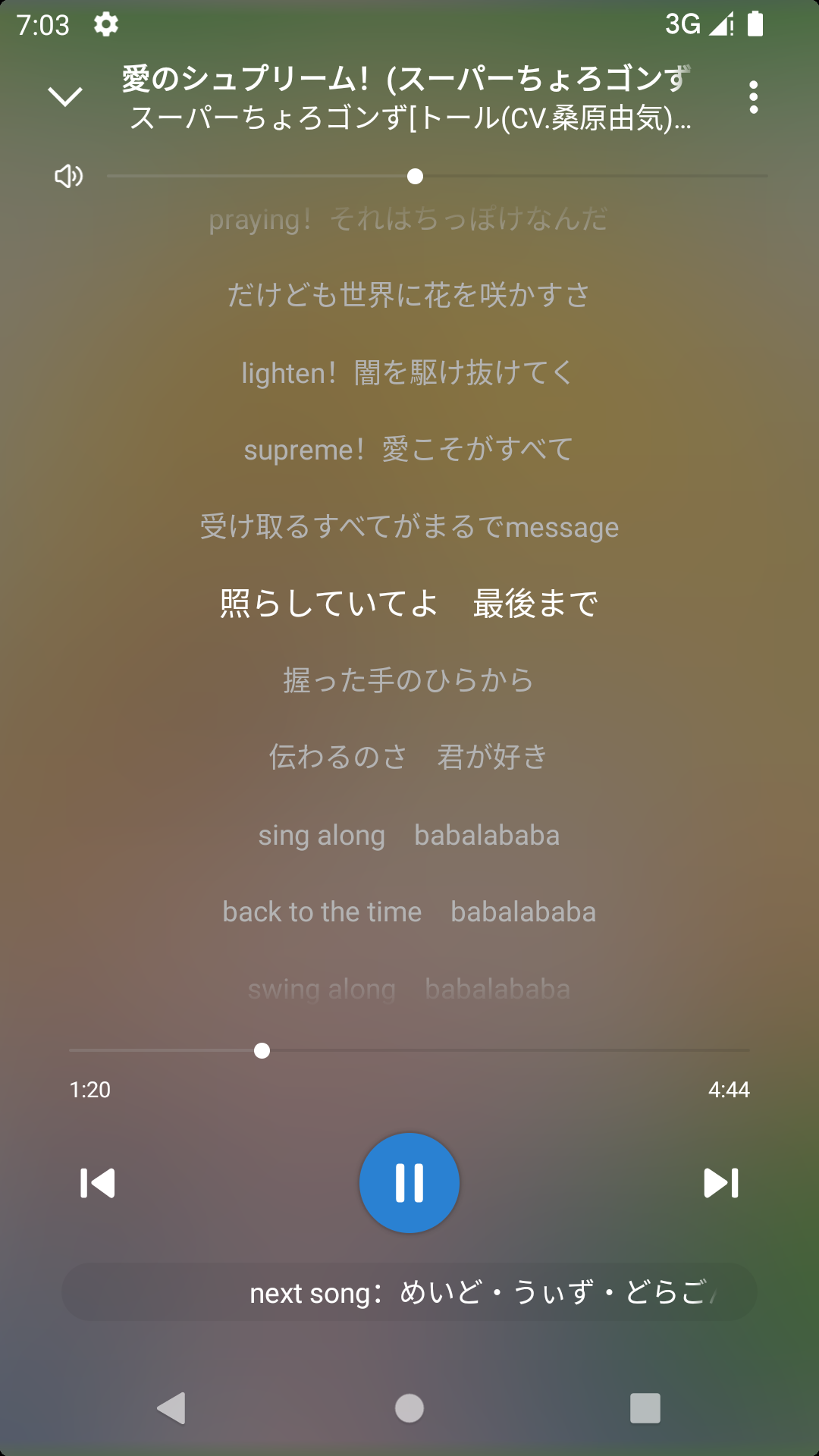The image size is (819, 1456).
Task: Collapse the player with the down chevron
Action: 65,96
